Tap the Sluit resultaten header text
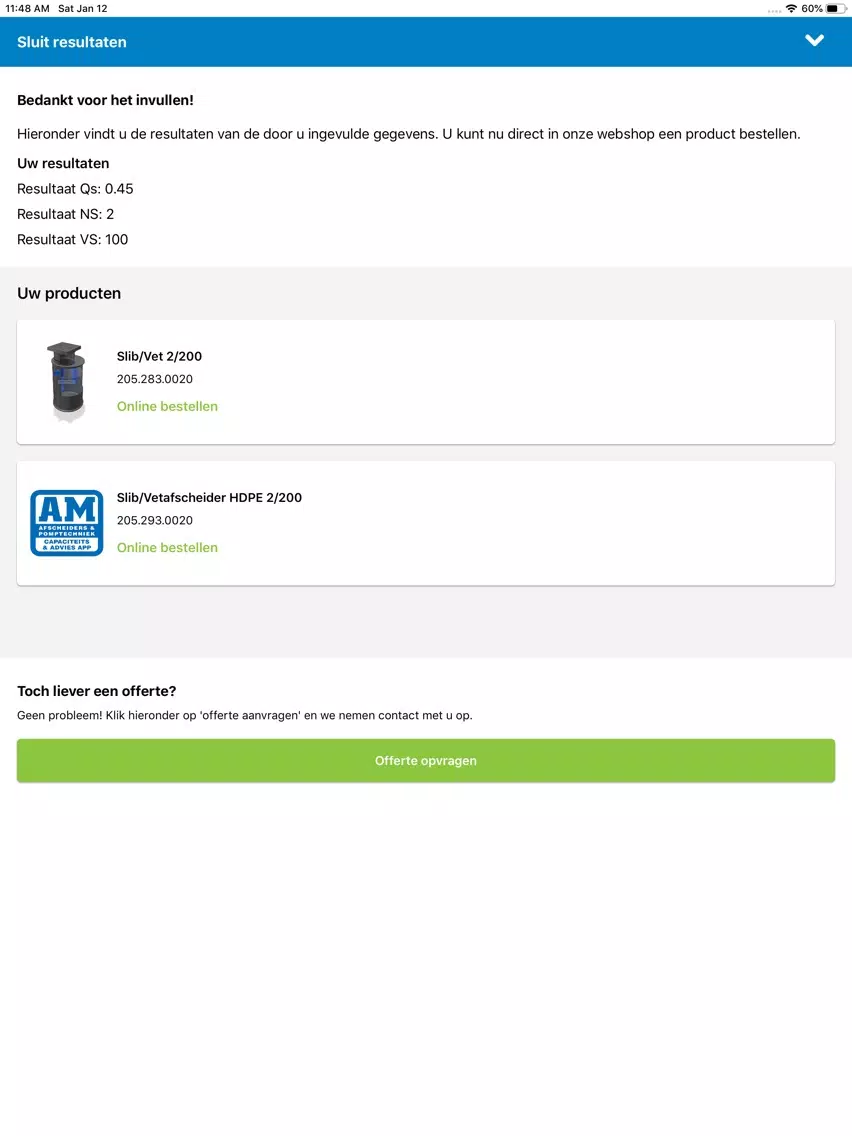 tap(72, 42)
